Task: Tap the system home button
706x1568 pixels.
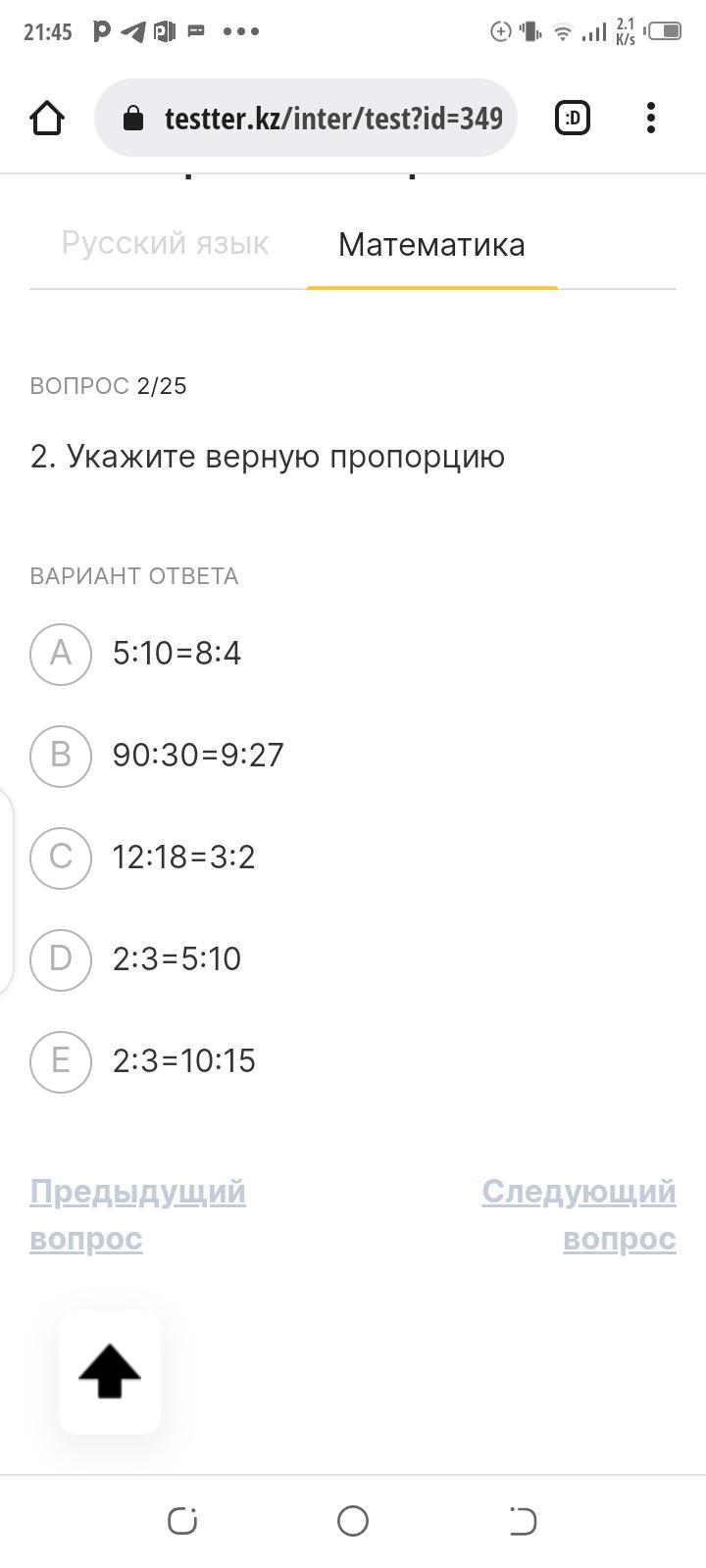Action: pyautogui.click(x=353, y=1521)
